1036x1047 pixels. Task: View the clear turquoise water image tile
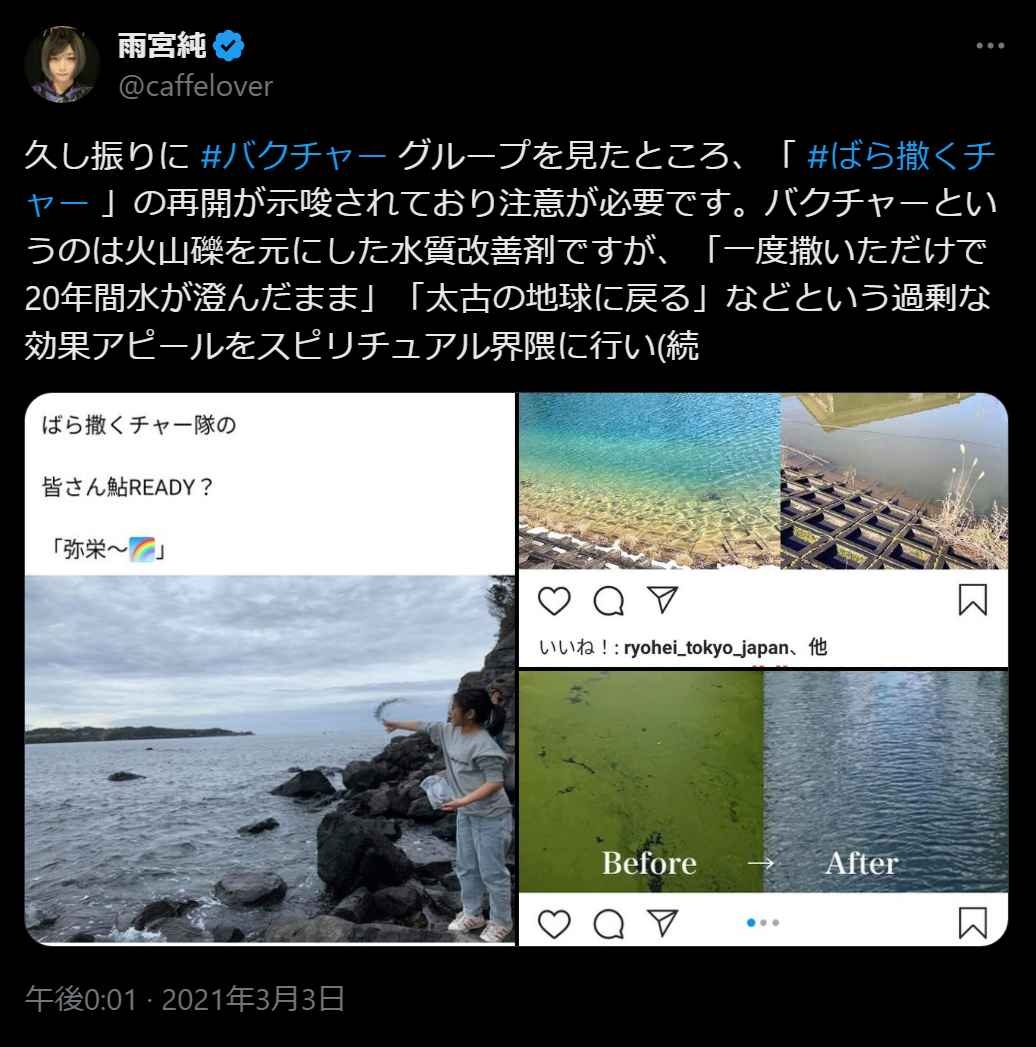[763, 528]
